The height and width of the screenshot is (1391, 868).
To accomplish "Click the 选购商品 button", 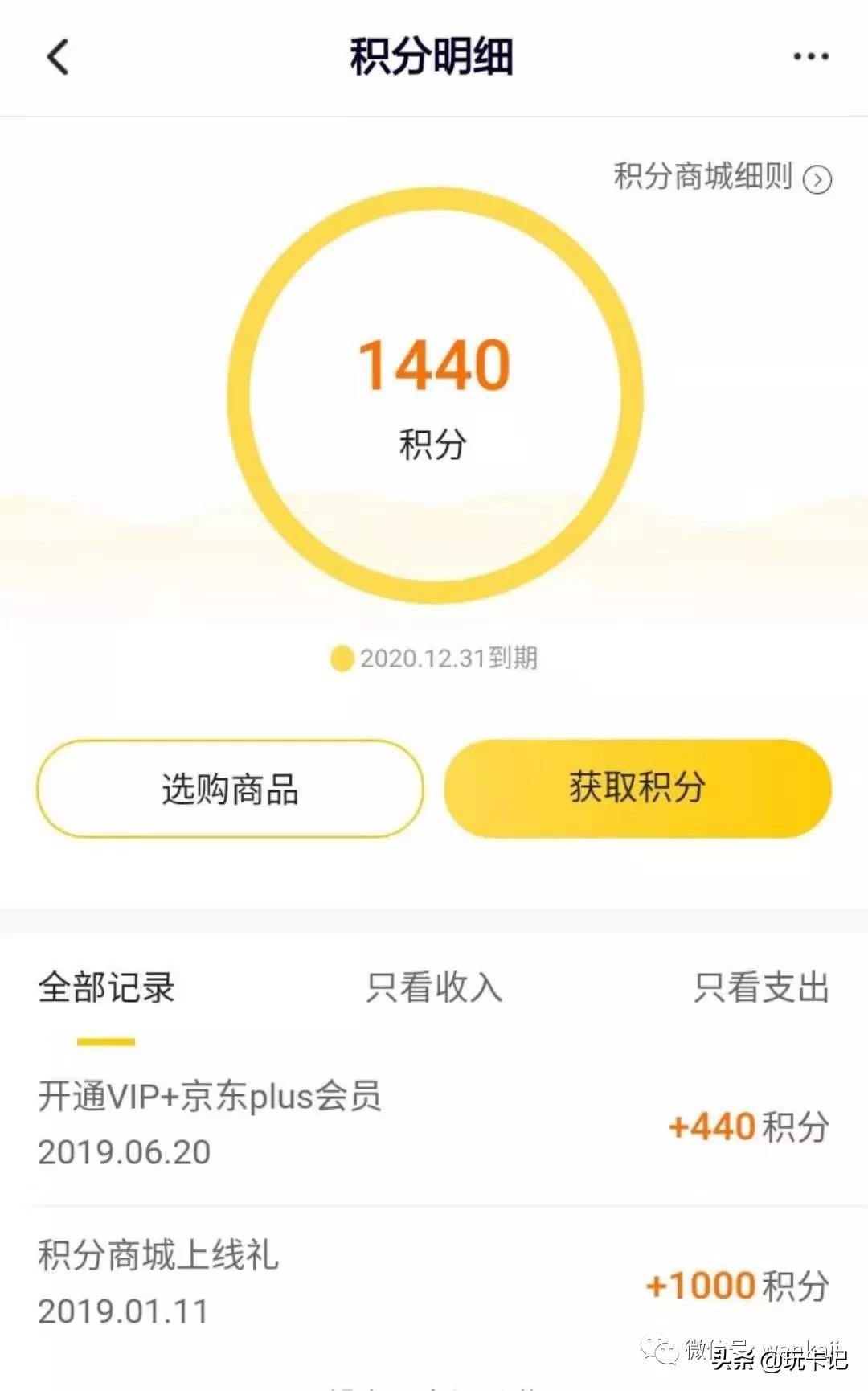I will tap(229, 790).
